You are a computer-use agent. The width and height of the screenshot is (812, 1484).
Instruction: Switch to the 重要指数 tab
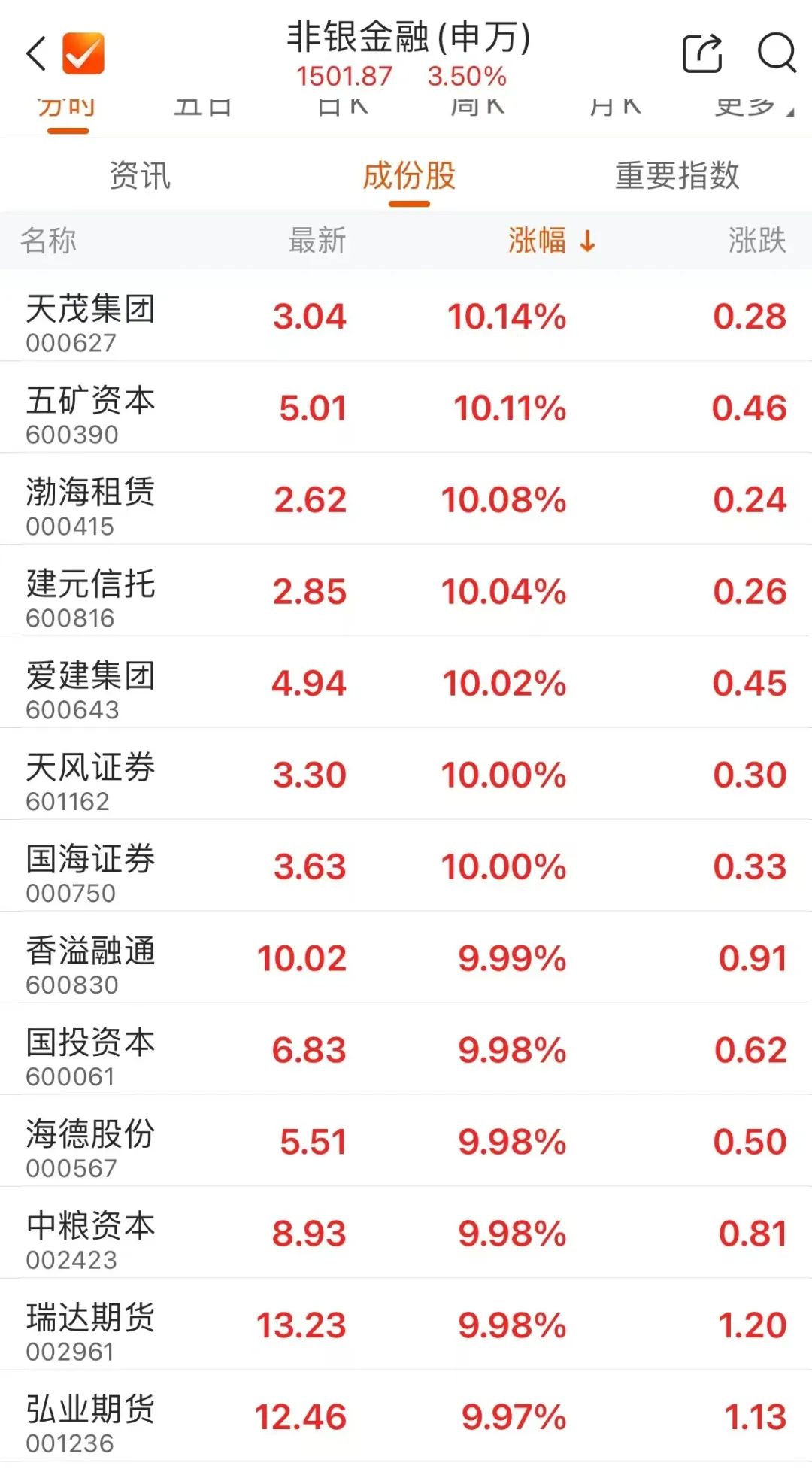(677, 176)
